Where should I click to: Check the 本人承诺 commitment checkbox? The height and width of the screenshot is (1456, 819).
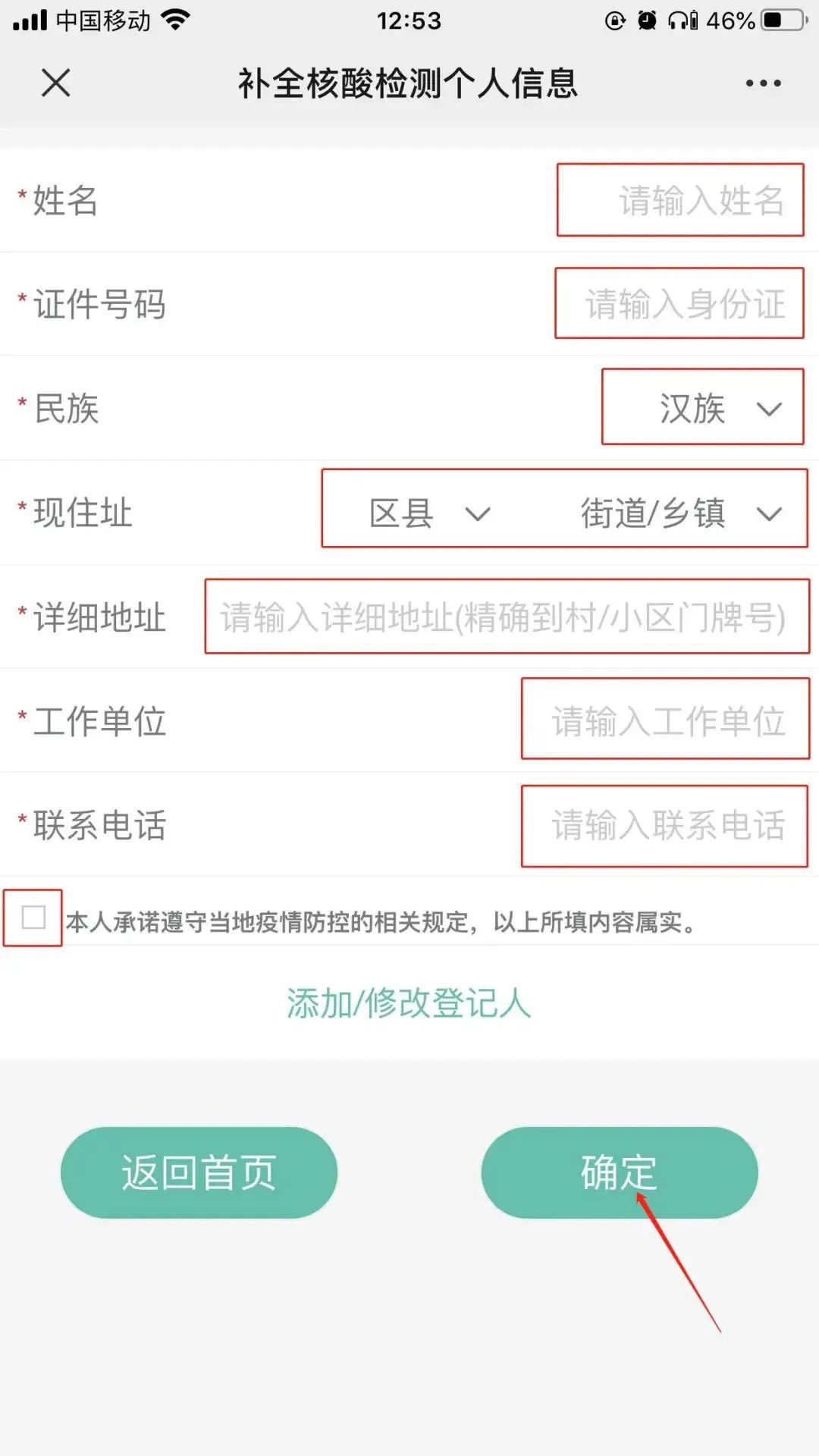click(33, 918)
